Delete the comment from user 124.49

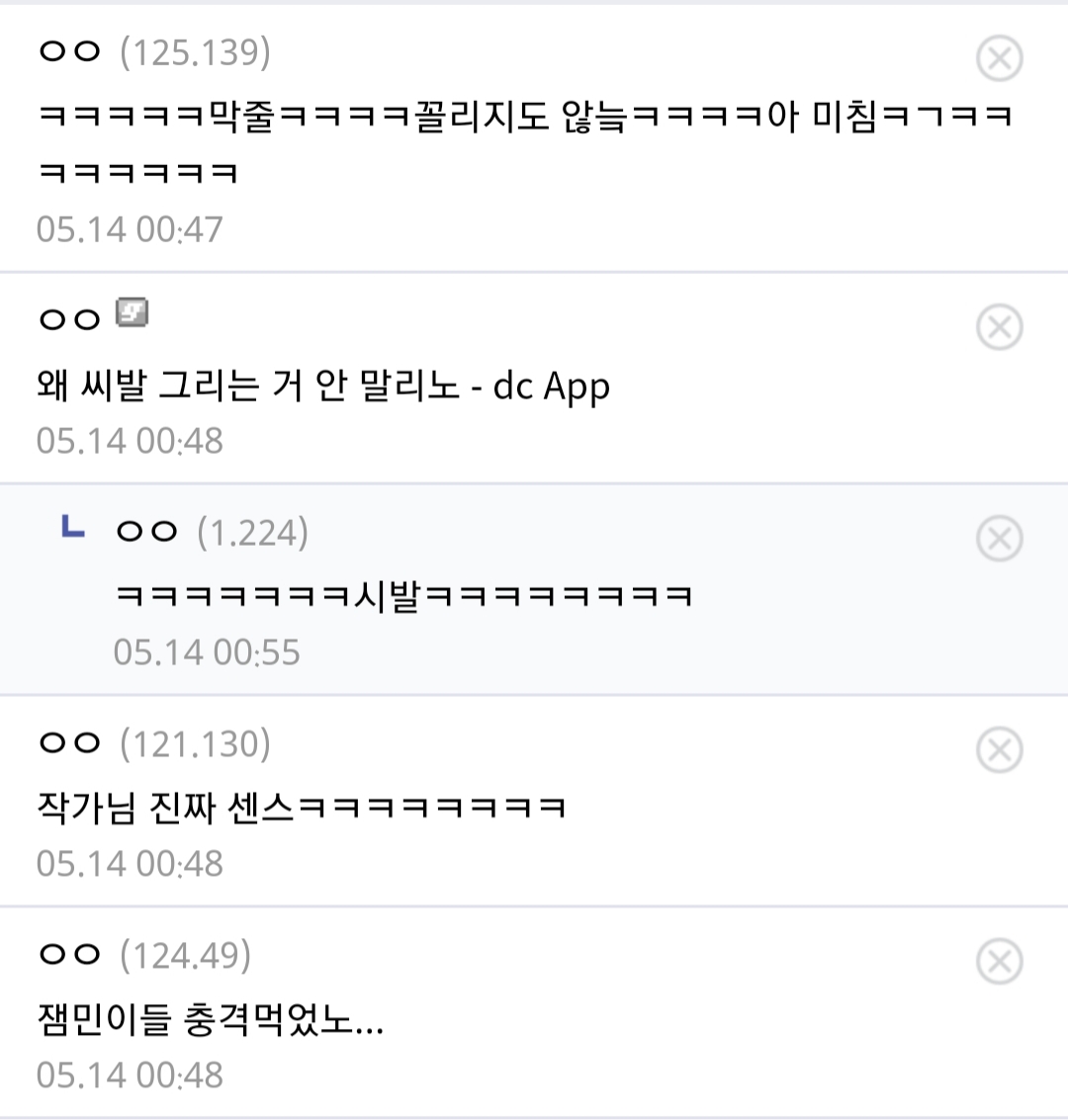(999, 961)
